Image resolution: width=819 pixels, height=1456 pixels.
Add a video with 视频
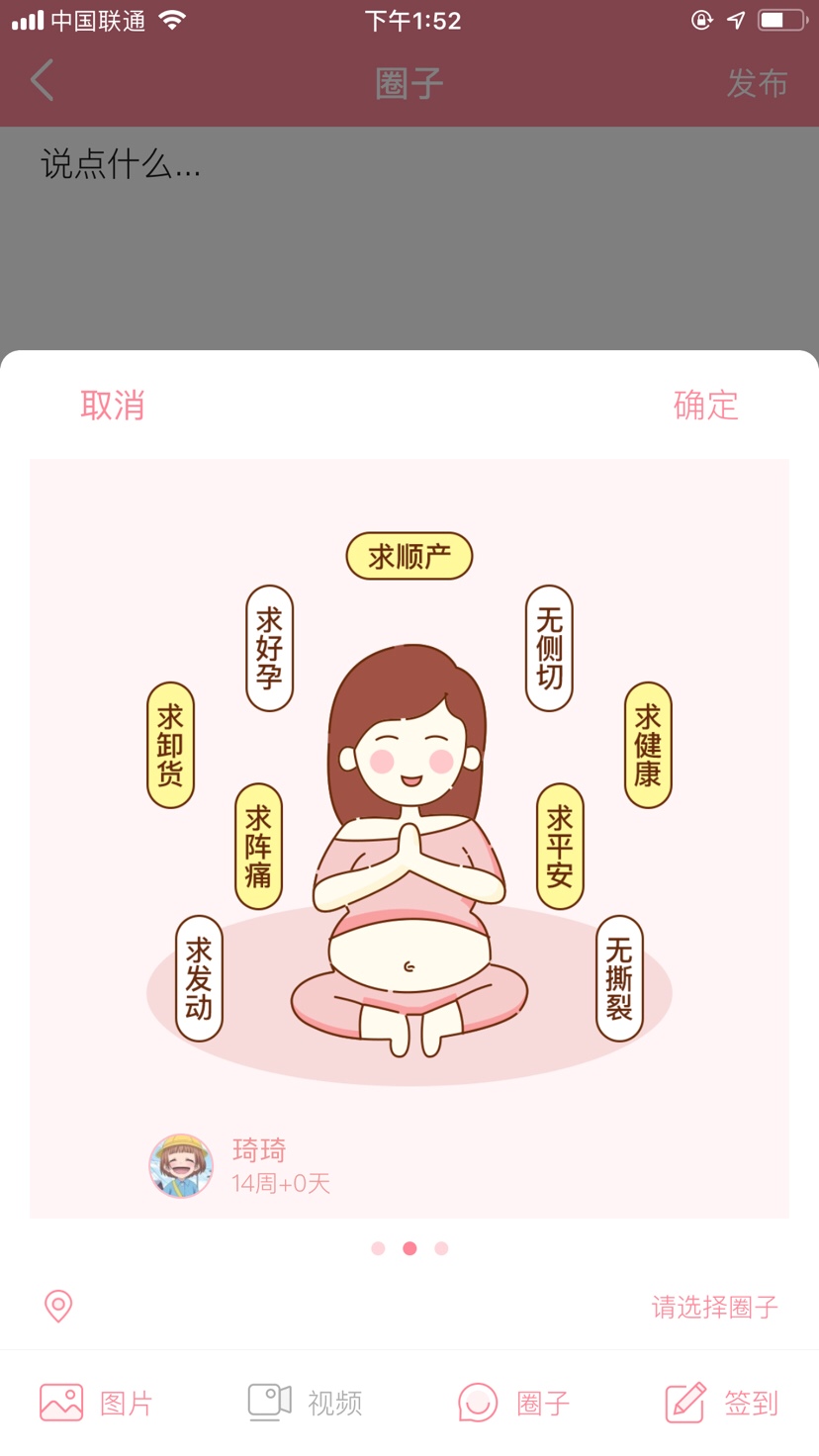305,1403
